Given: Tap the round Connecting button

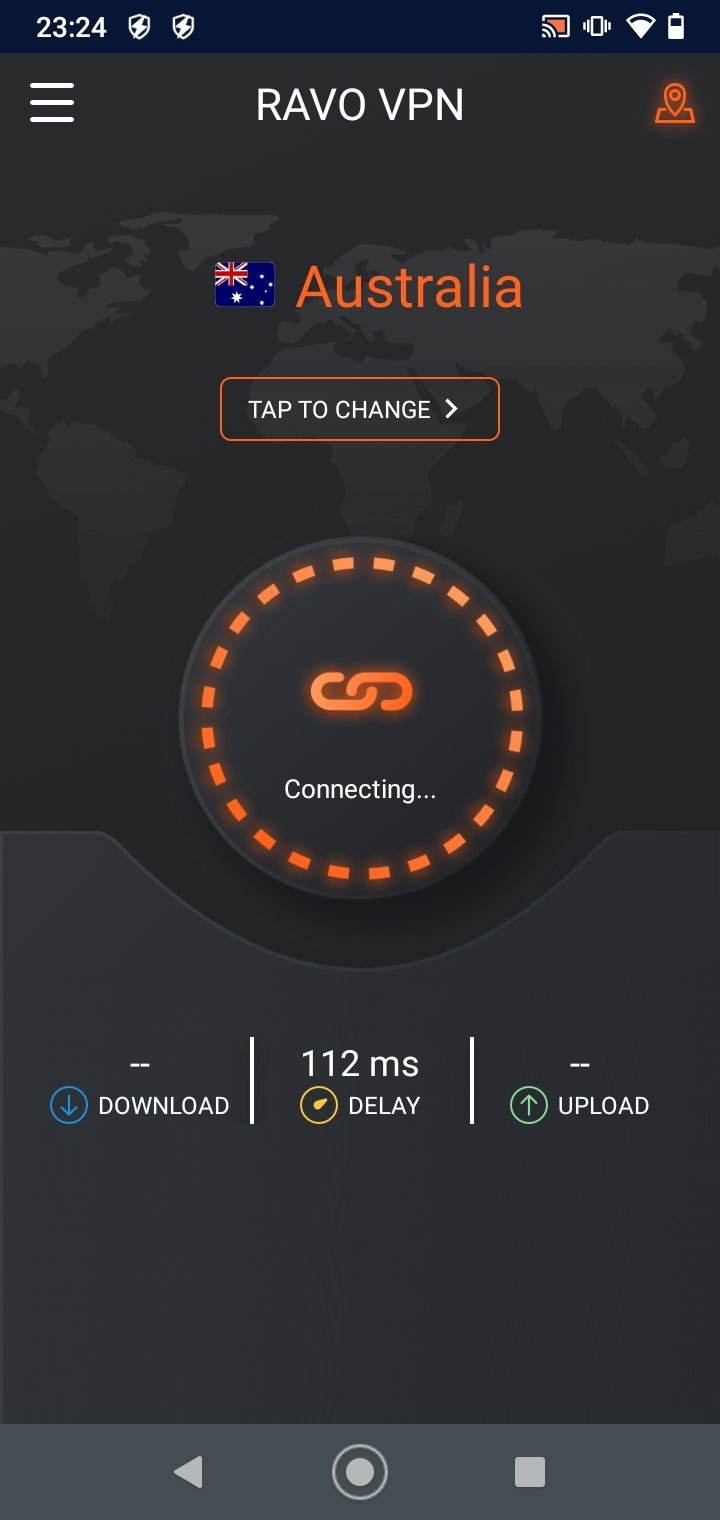Looking at the screenshot, I should [x=360, y=718].
